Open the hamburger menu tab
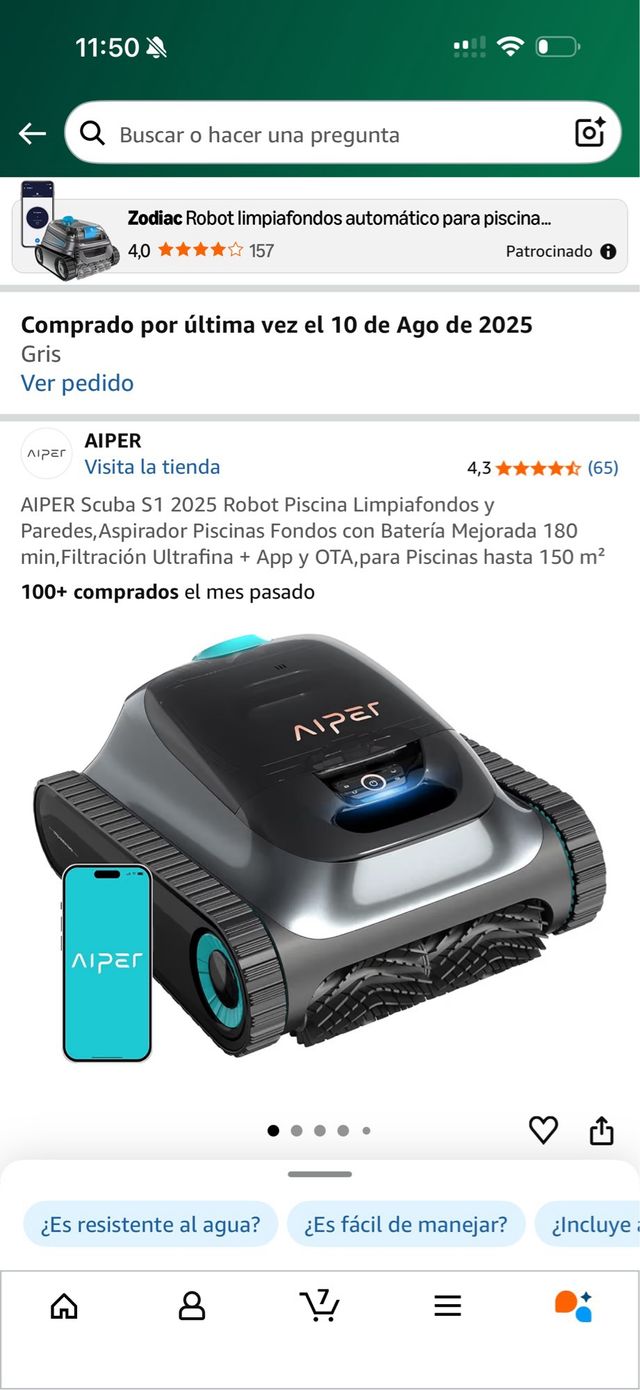 click(447, 1305)
